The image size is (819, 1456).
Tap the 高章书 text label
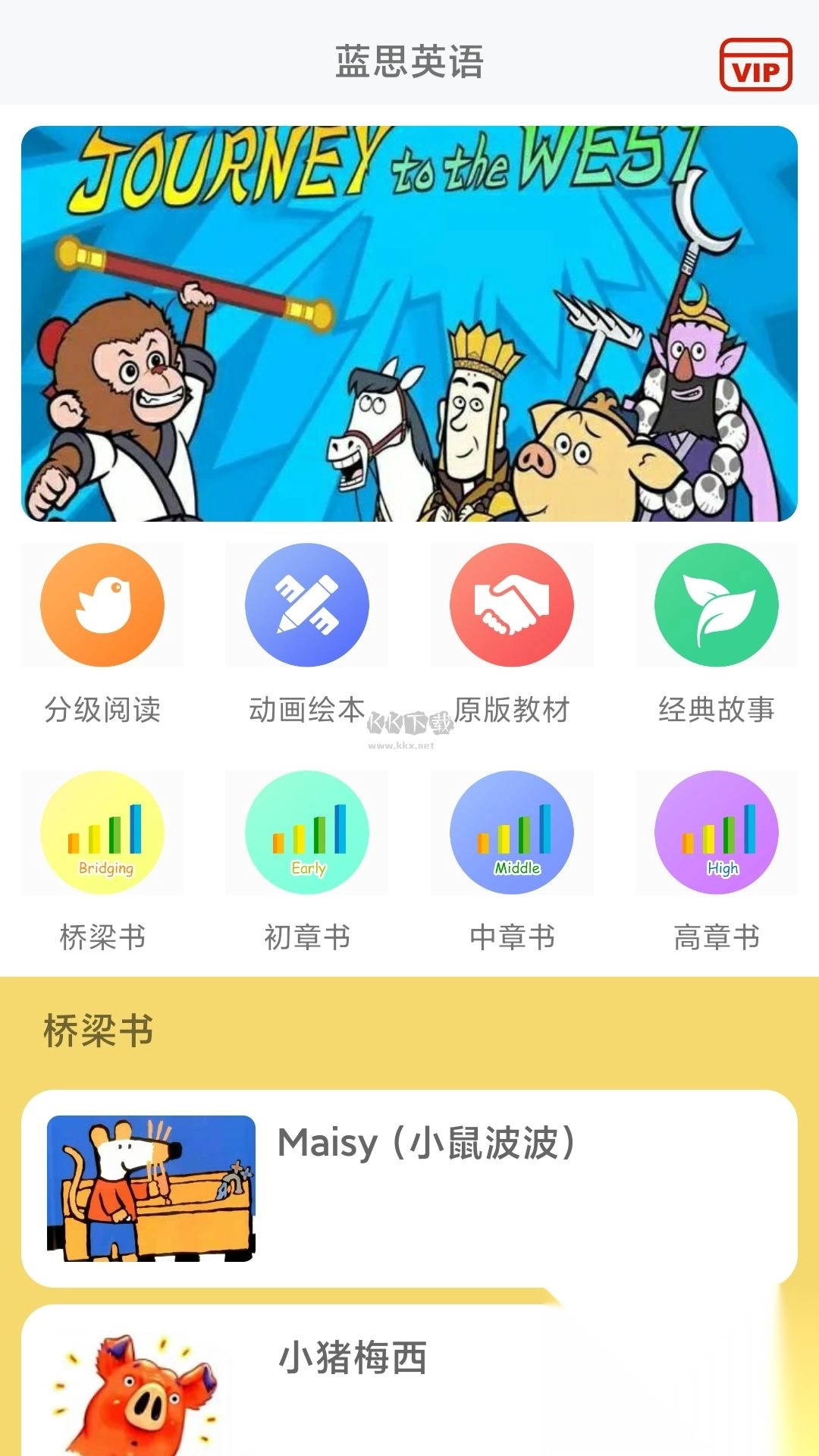point(715,937)
